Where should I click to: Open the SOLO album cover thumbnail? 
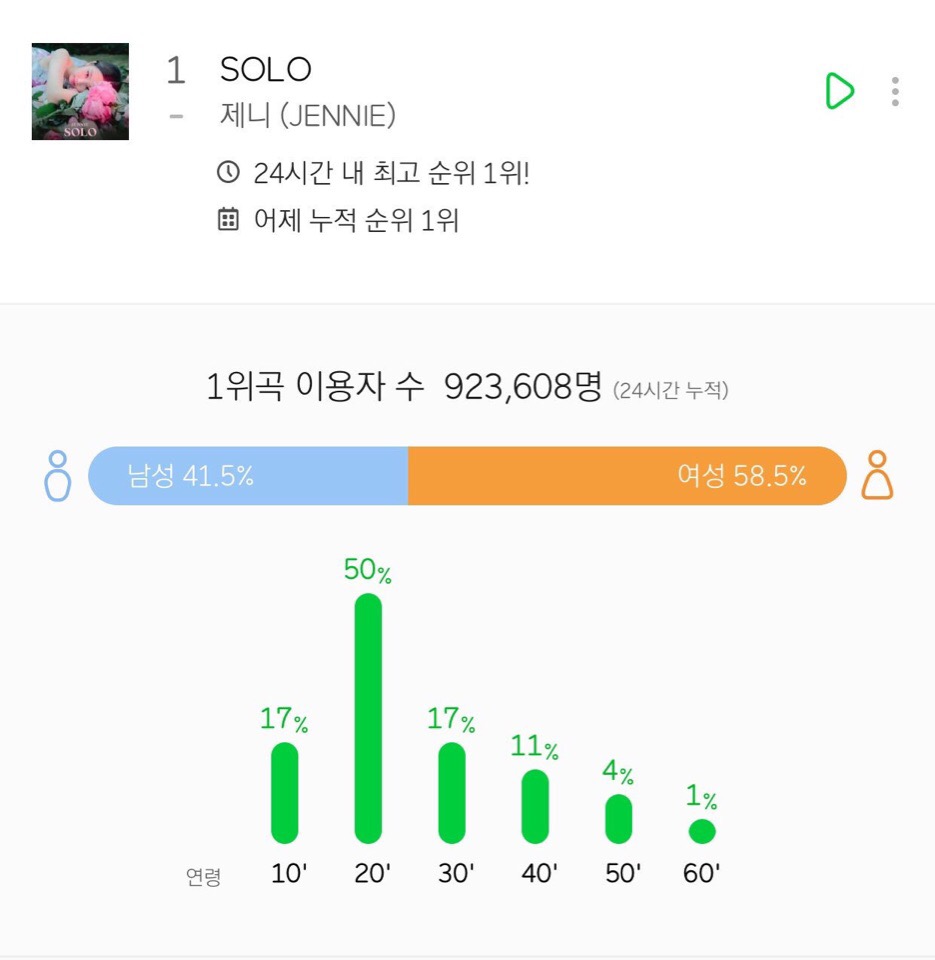pos(80,91)
